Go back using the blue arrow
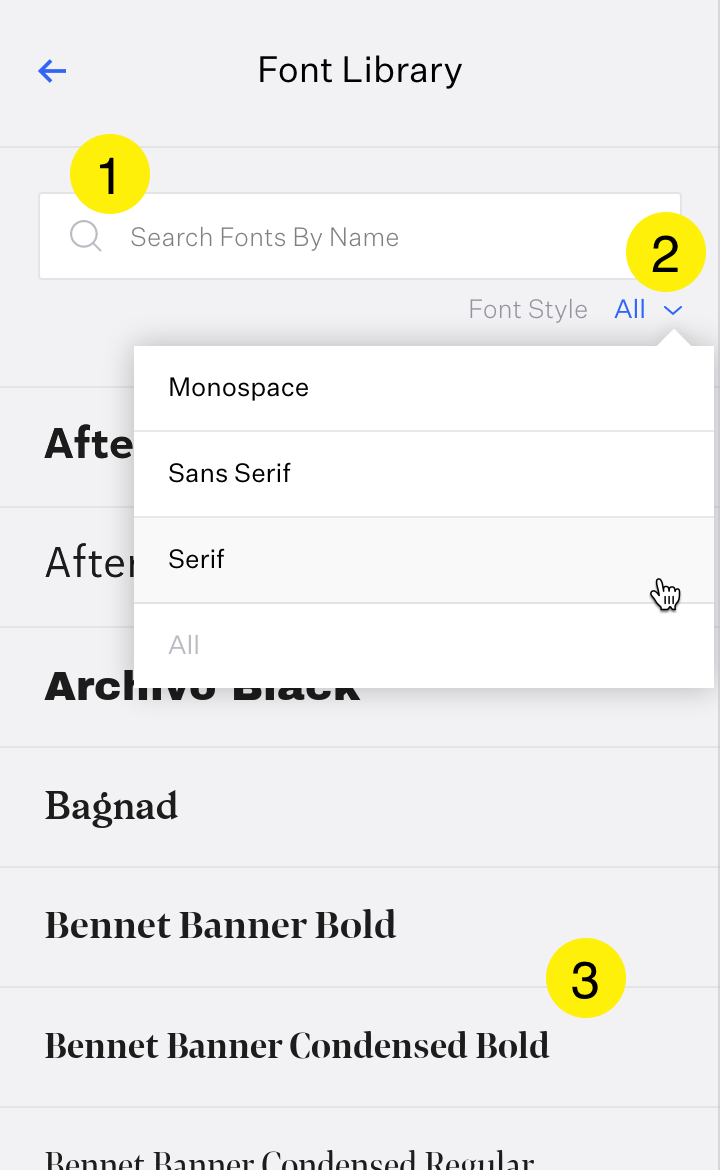 pyautogui.click(x=52, y=72)
